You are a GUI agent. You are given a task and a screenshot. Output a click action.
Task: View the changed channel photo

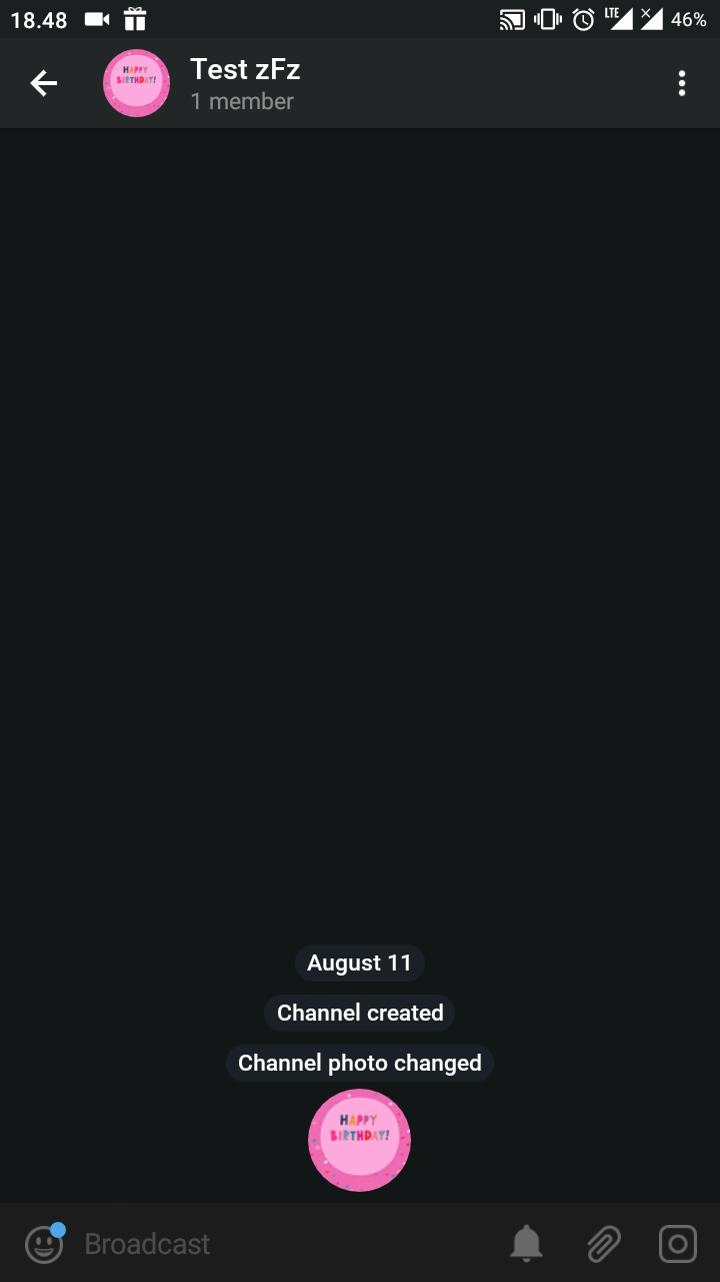[359, 1140]
